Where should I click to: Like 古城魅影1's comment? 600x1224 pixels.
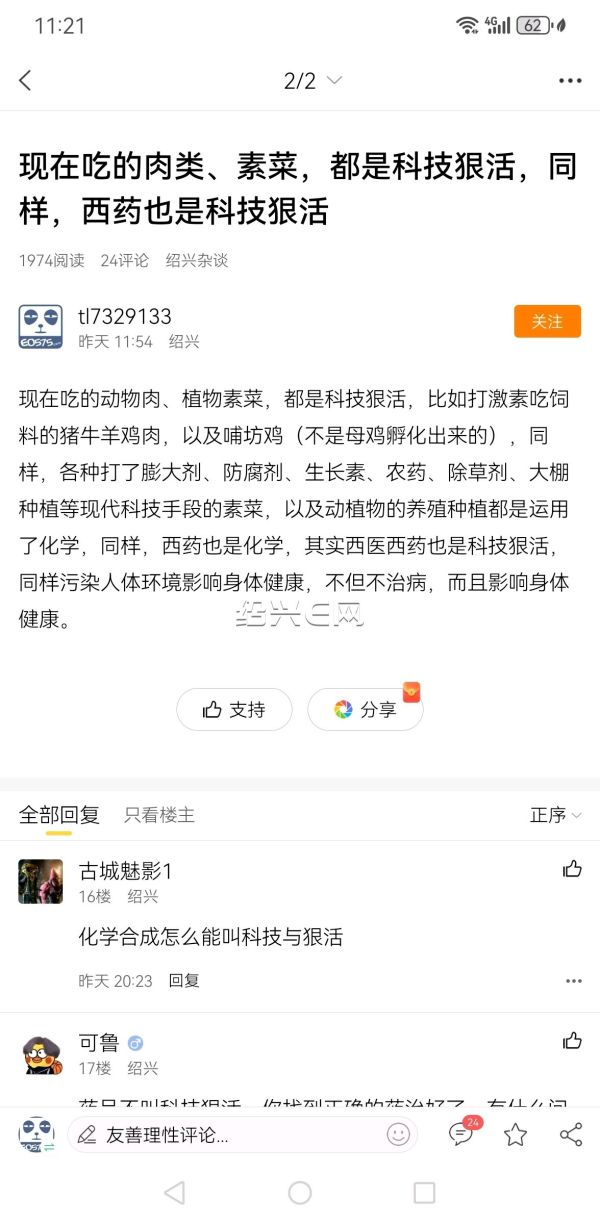point(572,869)
